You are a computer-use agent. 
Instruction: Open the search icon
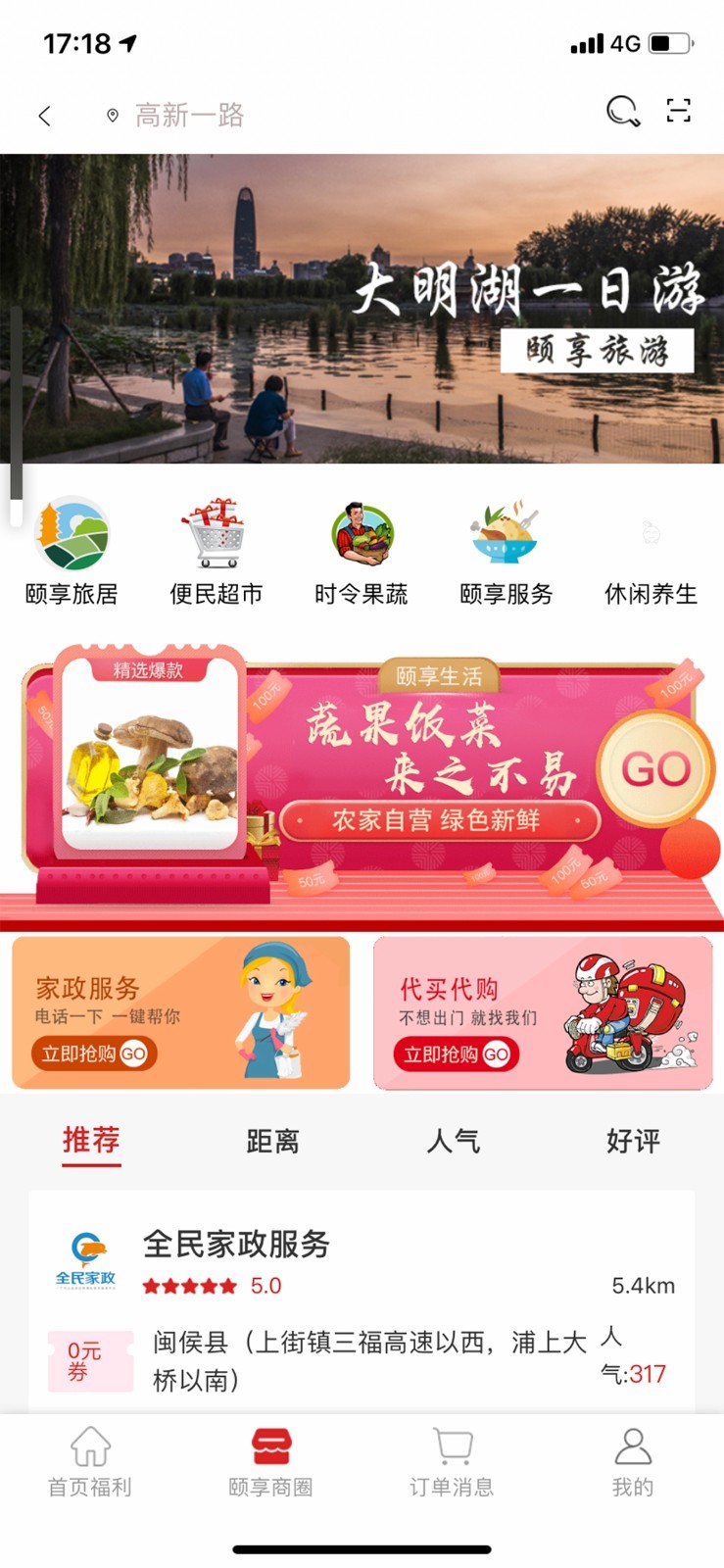point(622,111)
